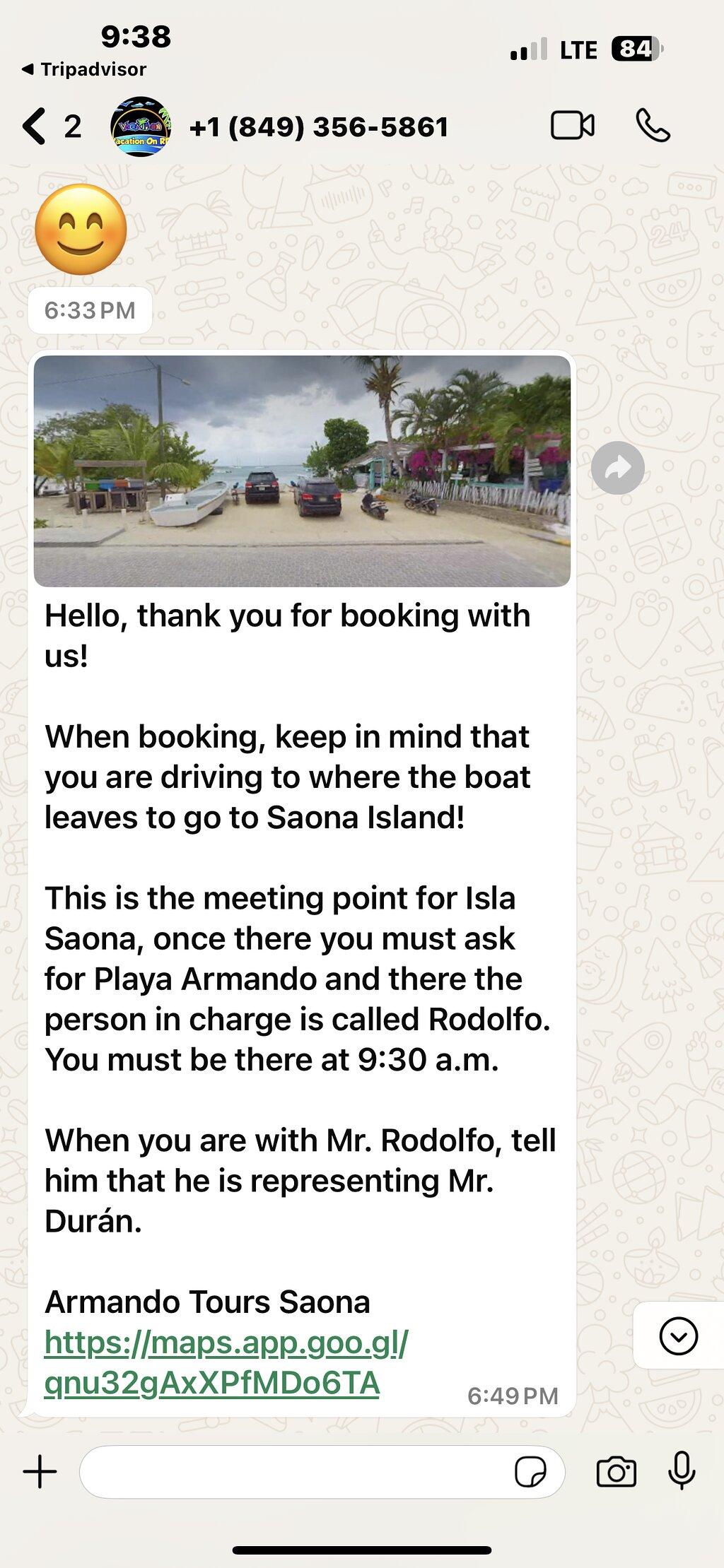Forward the photo message

pos(617,468)
